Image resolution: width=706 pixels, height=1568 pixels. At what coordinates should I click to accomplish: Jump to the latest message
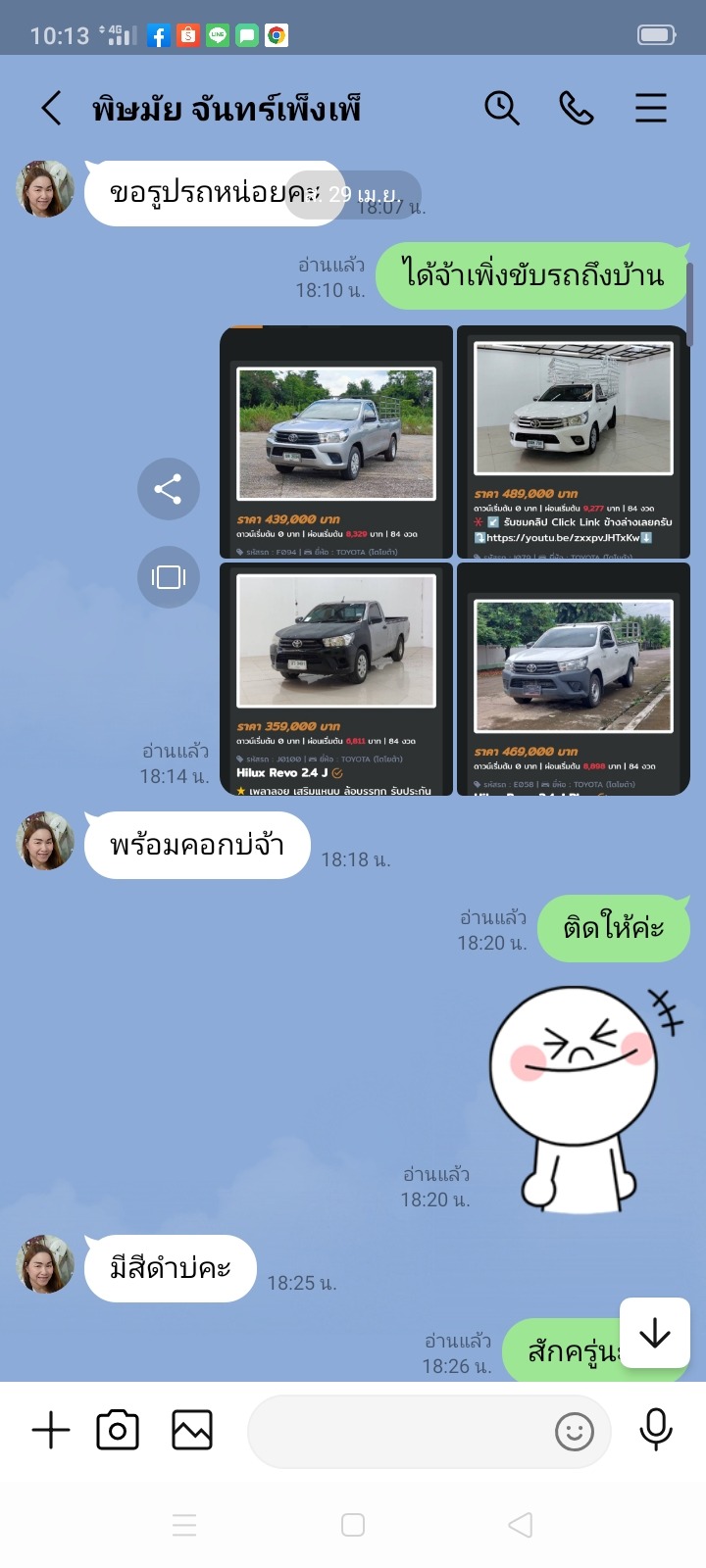click(654, 1333)
